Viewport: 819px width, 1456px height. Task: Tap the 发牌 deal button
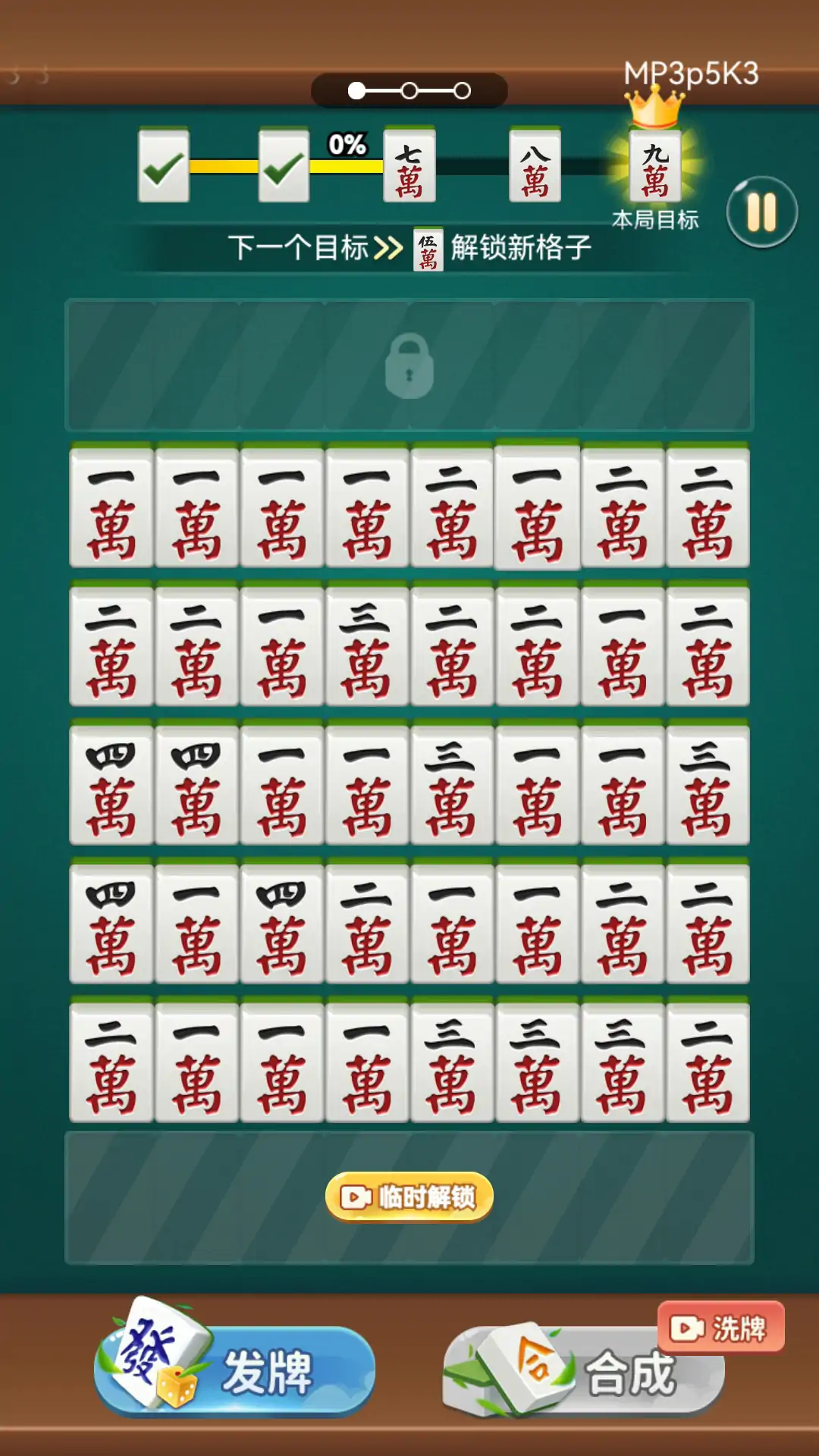tap(237, 1371)
